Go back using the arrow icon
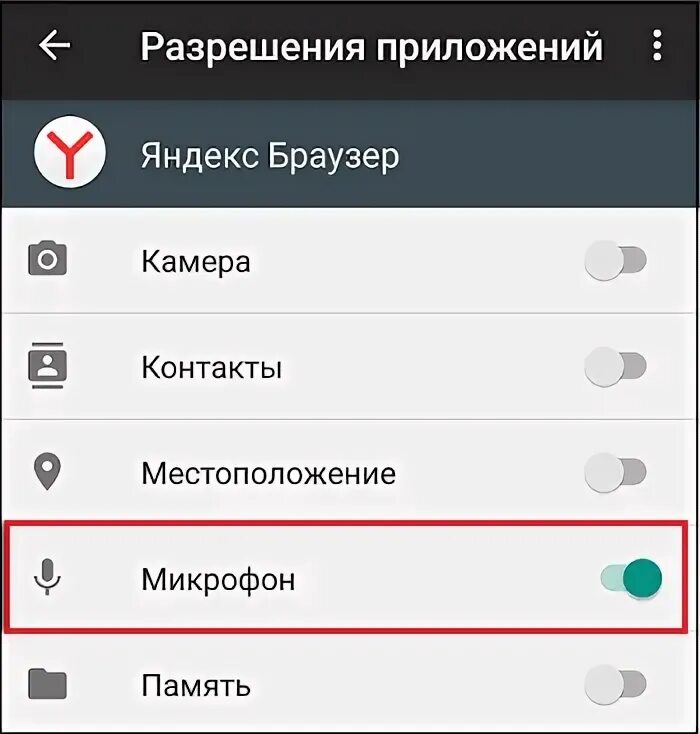Image resolution: width=700 pixels, height=734 pixels. [x=54, y=46]
